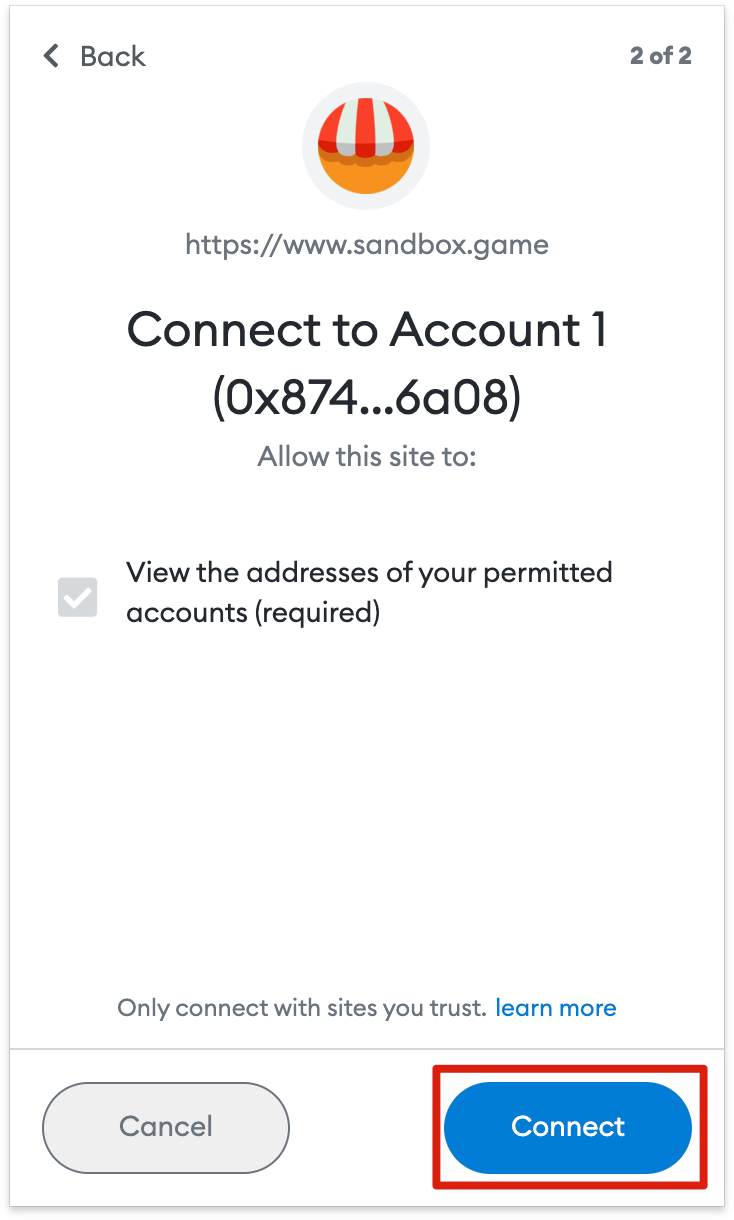Image resolution: width=734 pixels, height=1220 pixels.
Task: Cancel the connection request
Action: point(165,1127)
